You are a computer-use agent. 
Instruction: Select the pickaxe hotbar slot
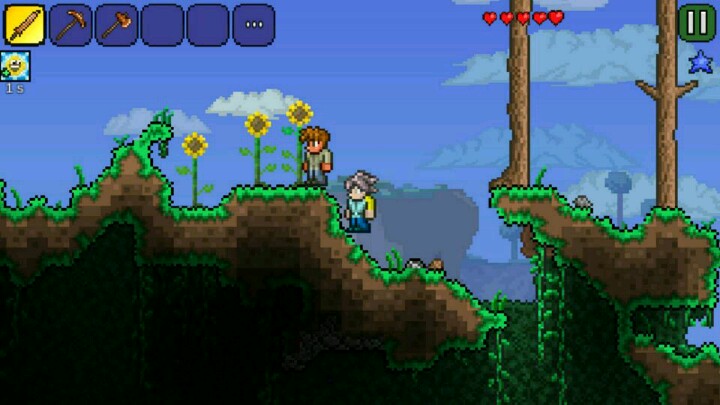click(70, 24)
